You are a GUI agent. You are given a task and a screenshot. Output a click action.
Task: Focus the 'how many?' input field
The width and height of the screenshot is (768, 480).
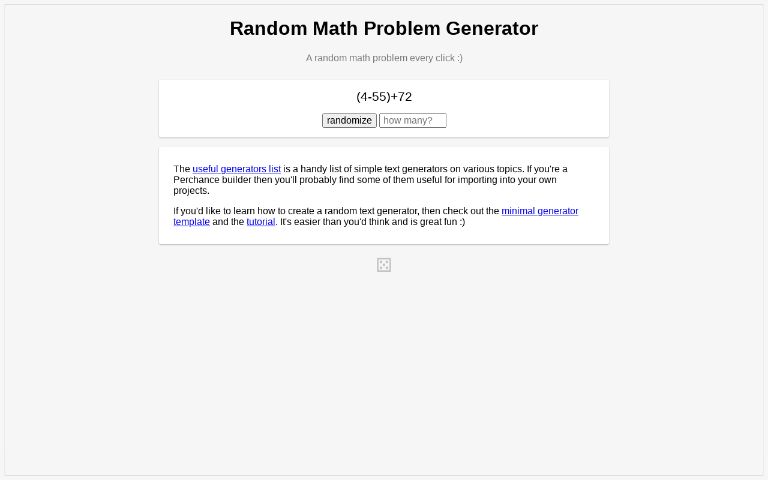[x=412, y=120]
